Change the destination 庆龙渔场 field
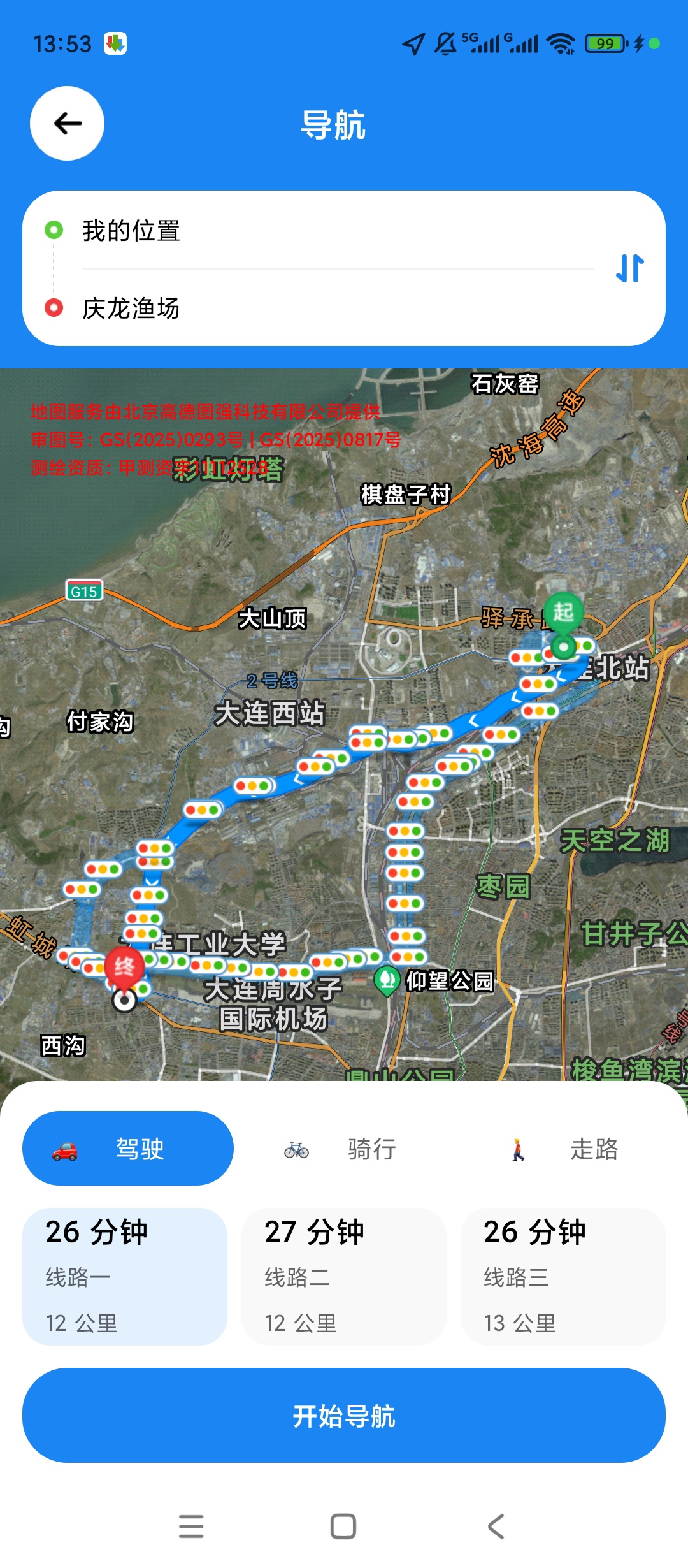The width and height of the screenshot is (688, 1568). click(x=338, y=308)
